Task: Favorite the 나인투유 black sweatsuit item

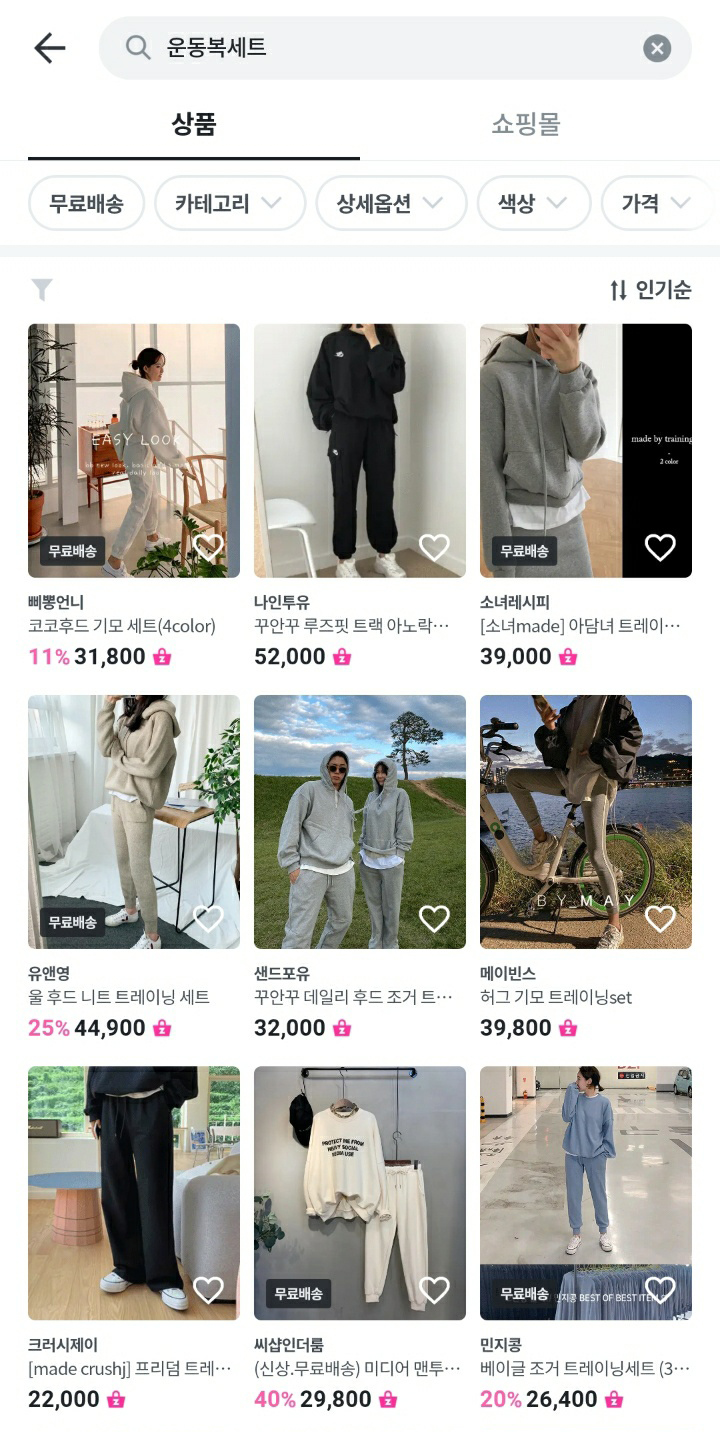Action: [x=435, y=547]
